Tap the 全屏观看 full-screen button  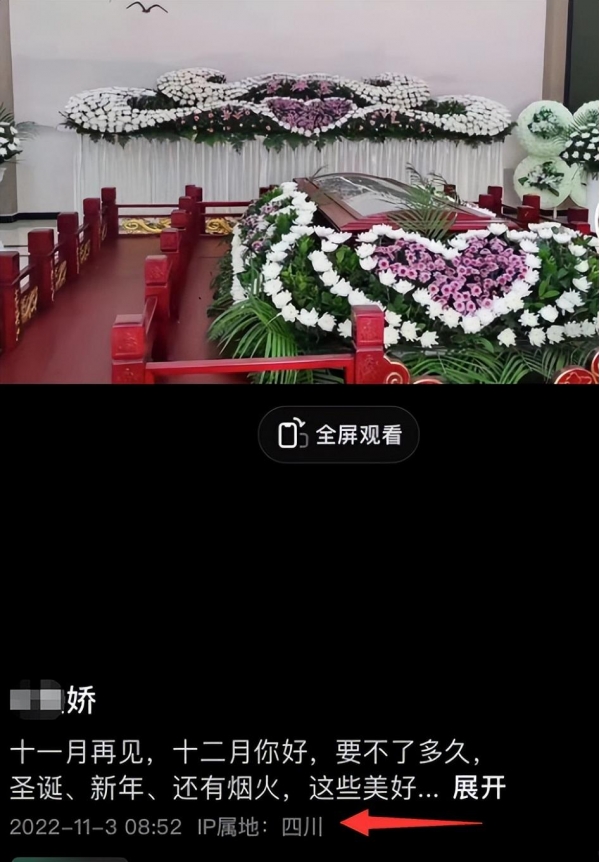pos(338,435)
